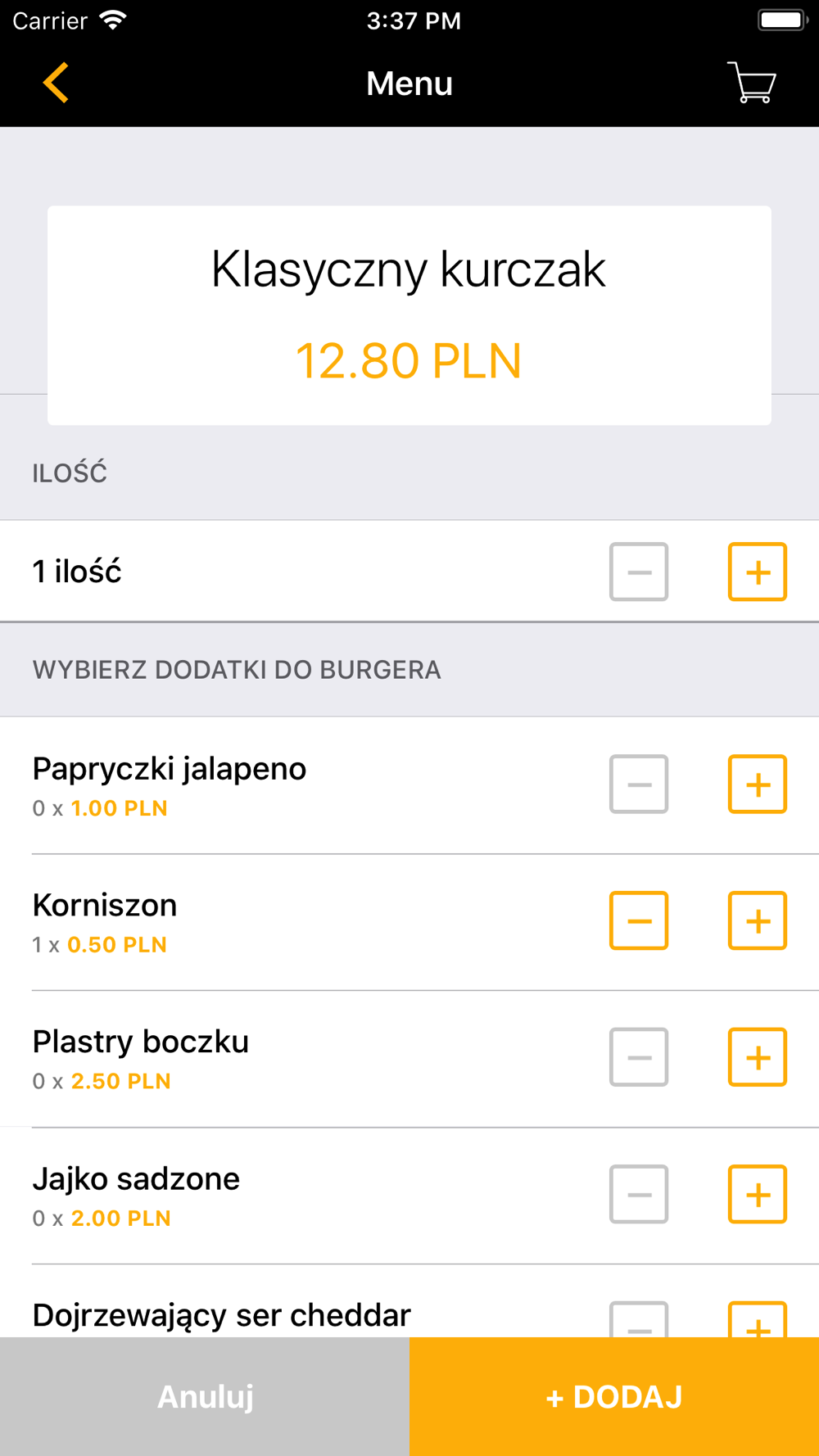Screen dimensions: 819x1456
Task: Add Plastry boczku to the burger
Action: click(x=758, y=1057)
